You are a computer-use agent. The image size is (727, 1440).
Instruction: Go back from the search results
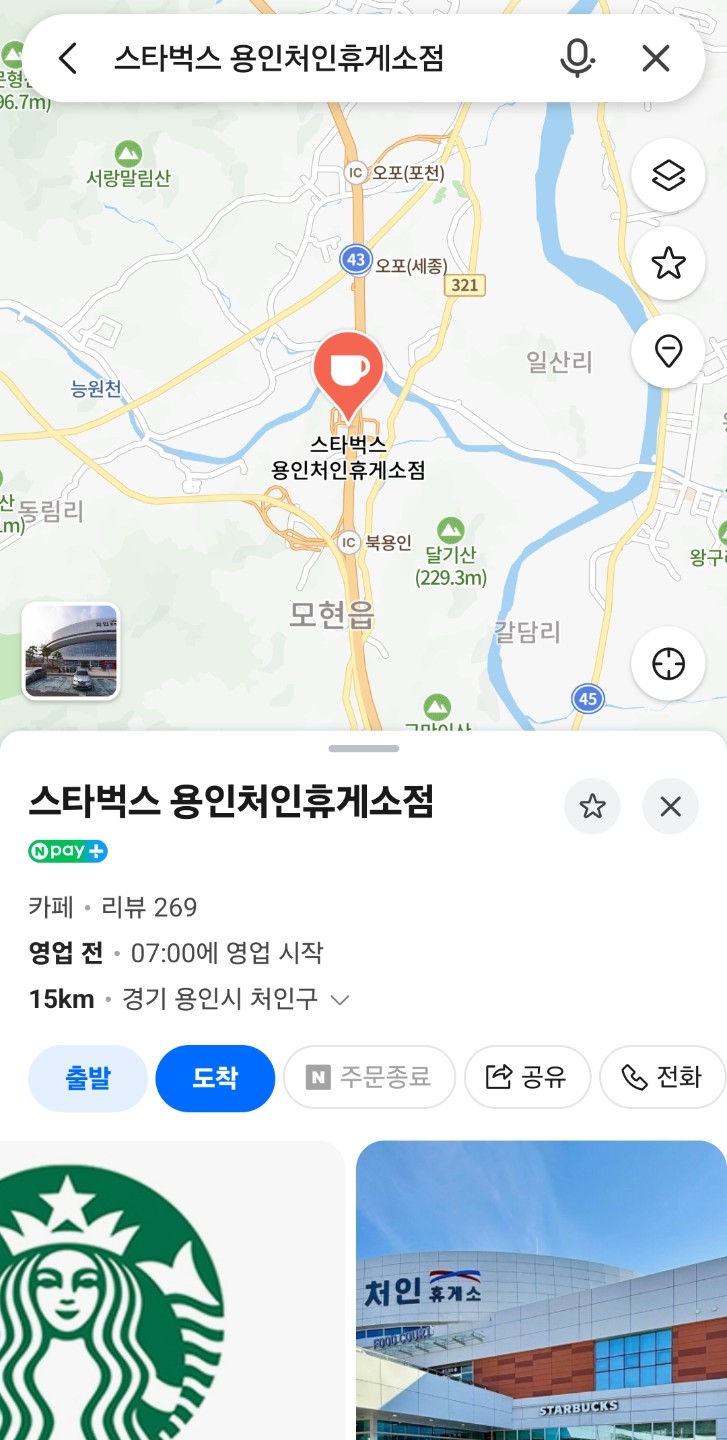coord(67,59)
